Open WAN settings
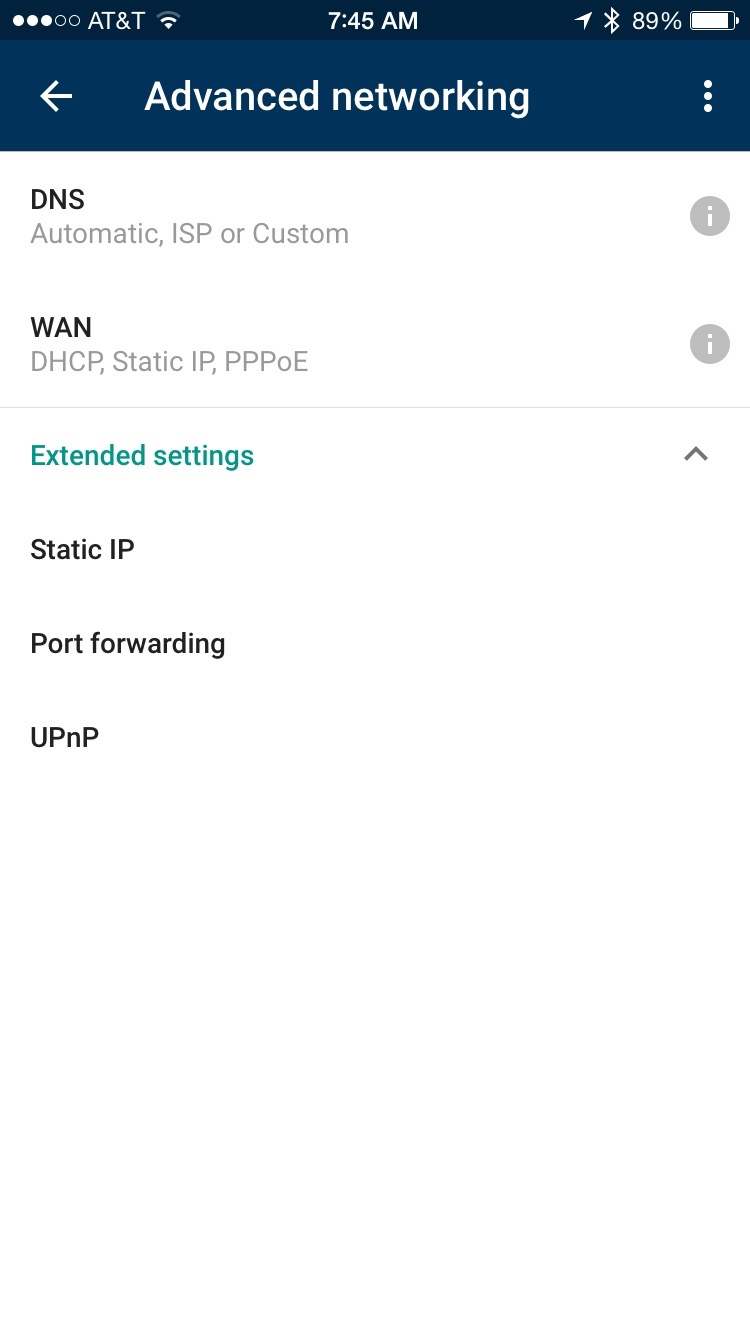 click(x=170, y=344)
